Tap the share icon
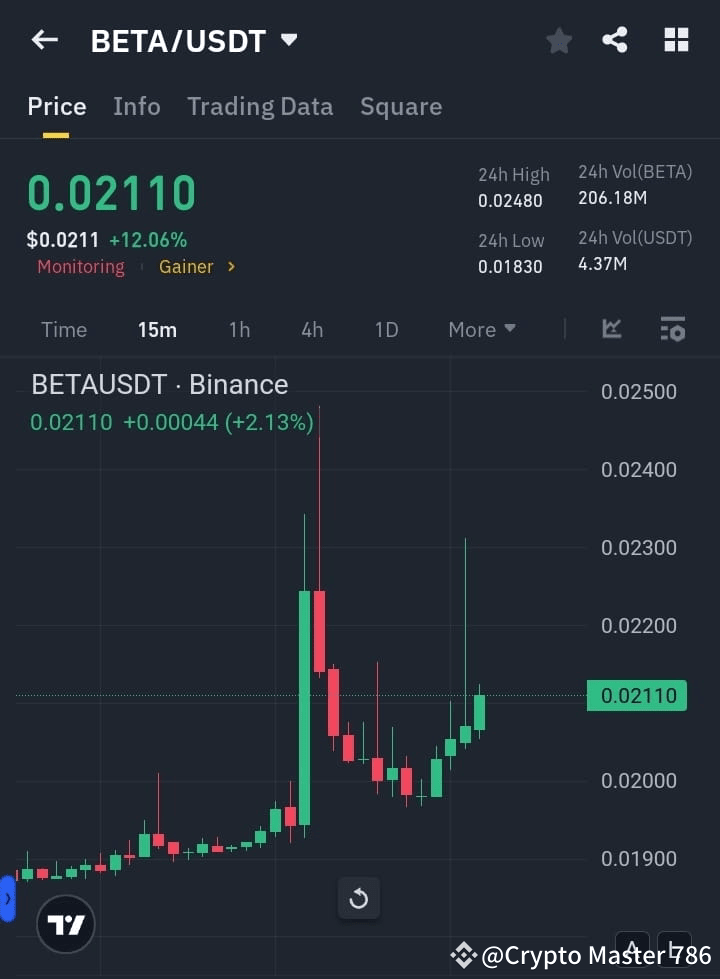Image resolution: width=720 pixels, height=979 pixels. (614, 40)
